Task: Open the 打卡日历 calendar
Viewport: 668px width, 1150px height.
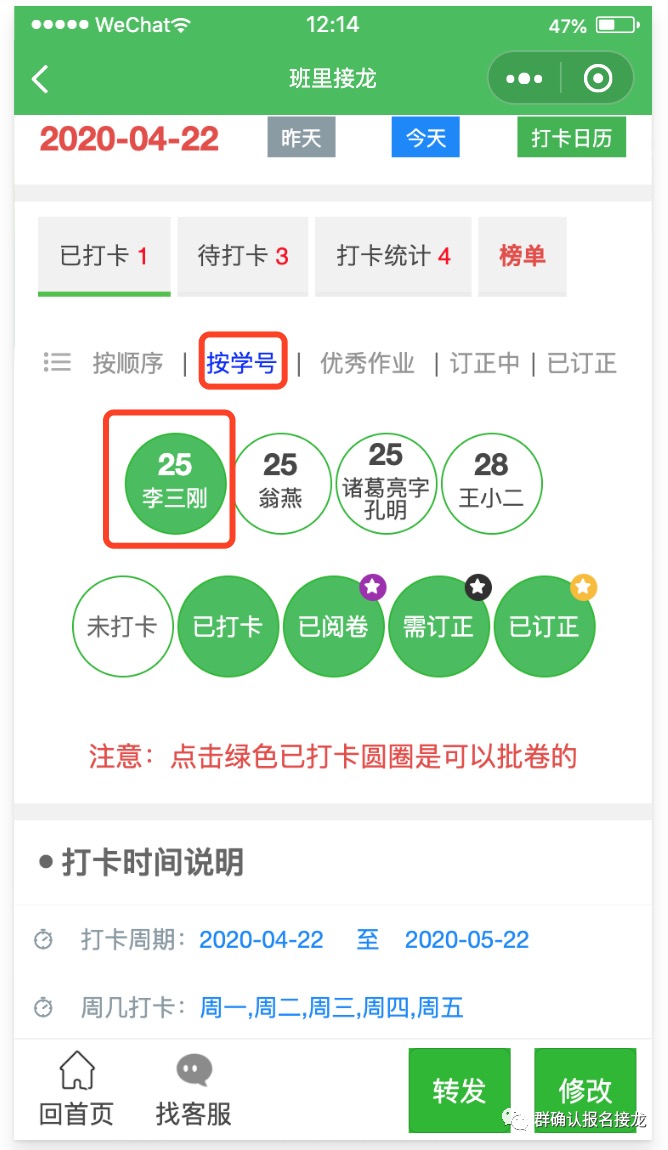Action: (x=571, y=138)
